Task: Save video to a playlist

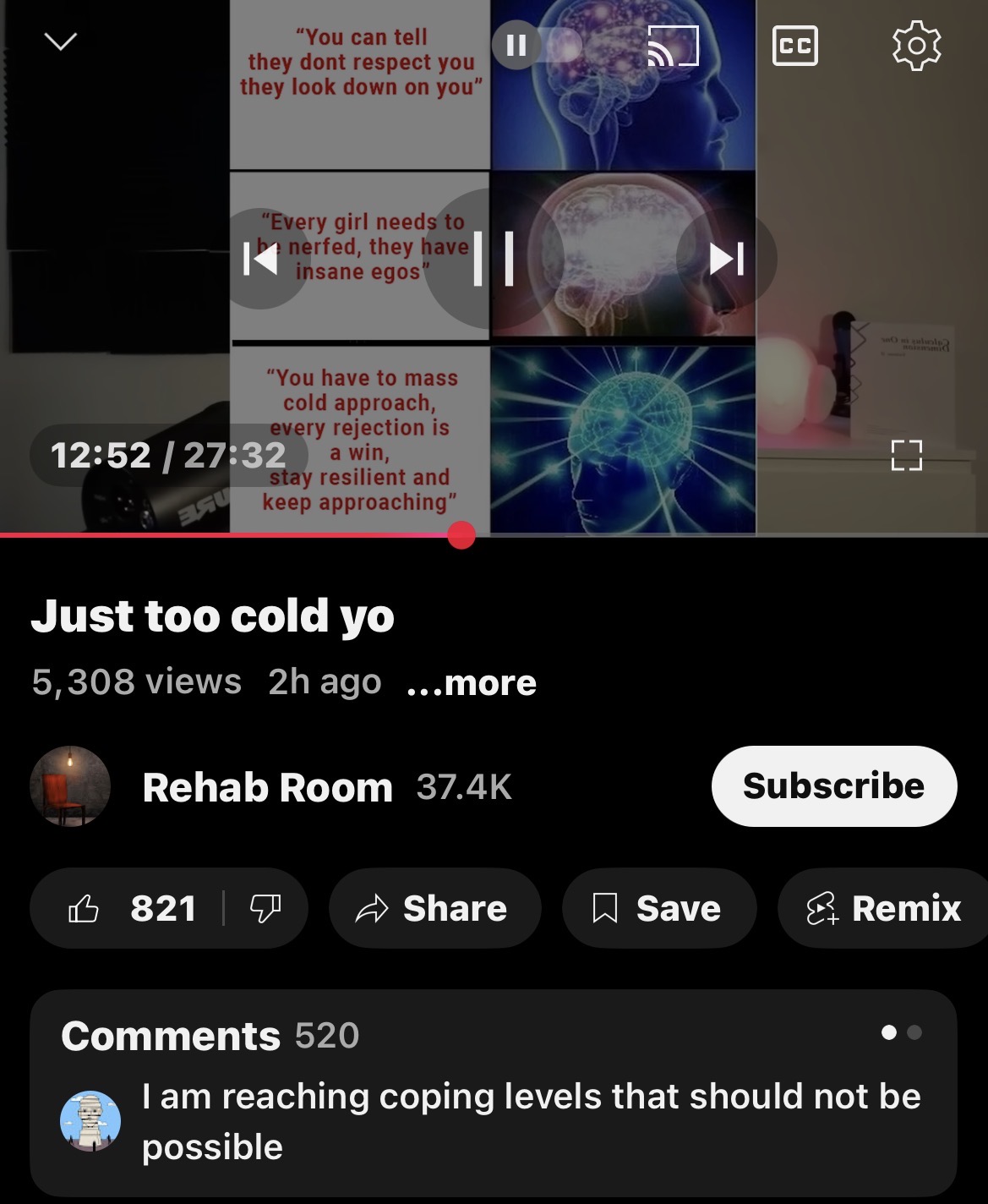Action: 658,909
